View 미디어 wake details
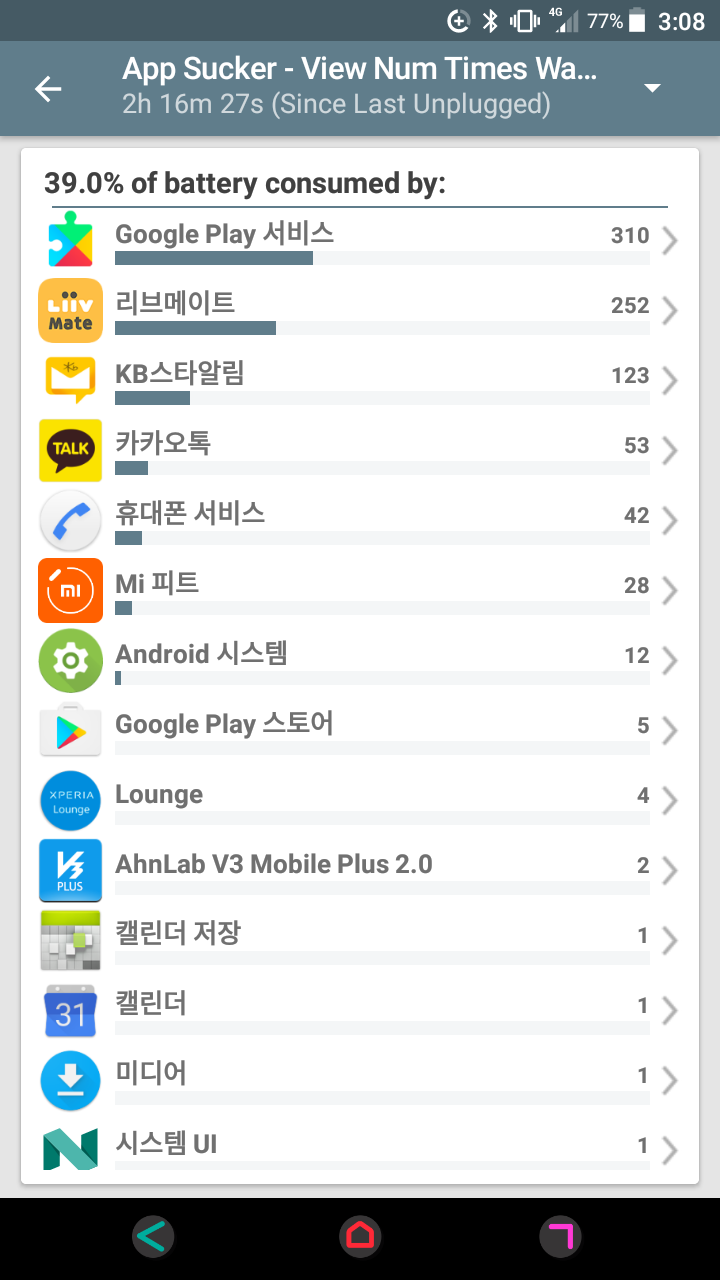The image size is (720, 1280). coord(360,1081)
